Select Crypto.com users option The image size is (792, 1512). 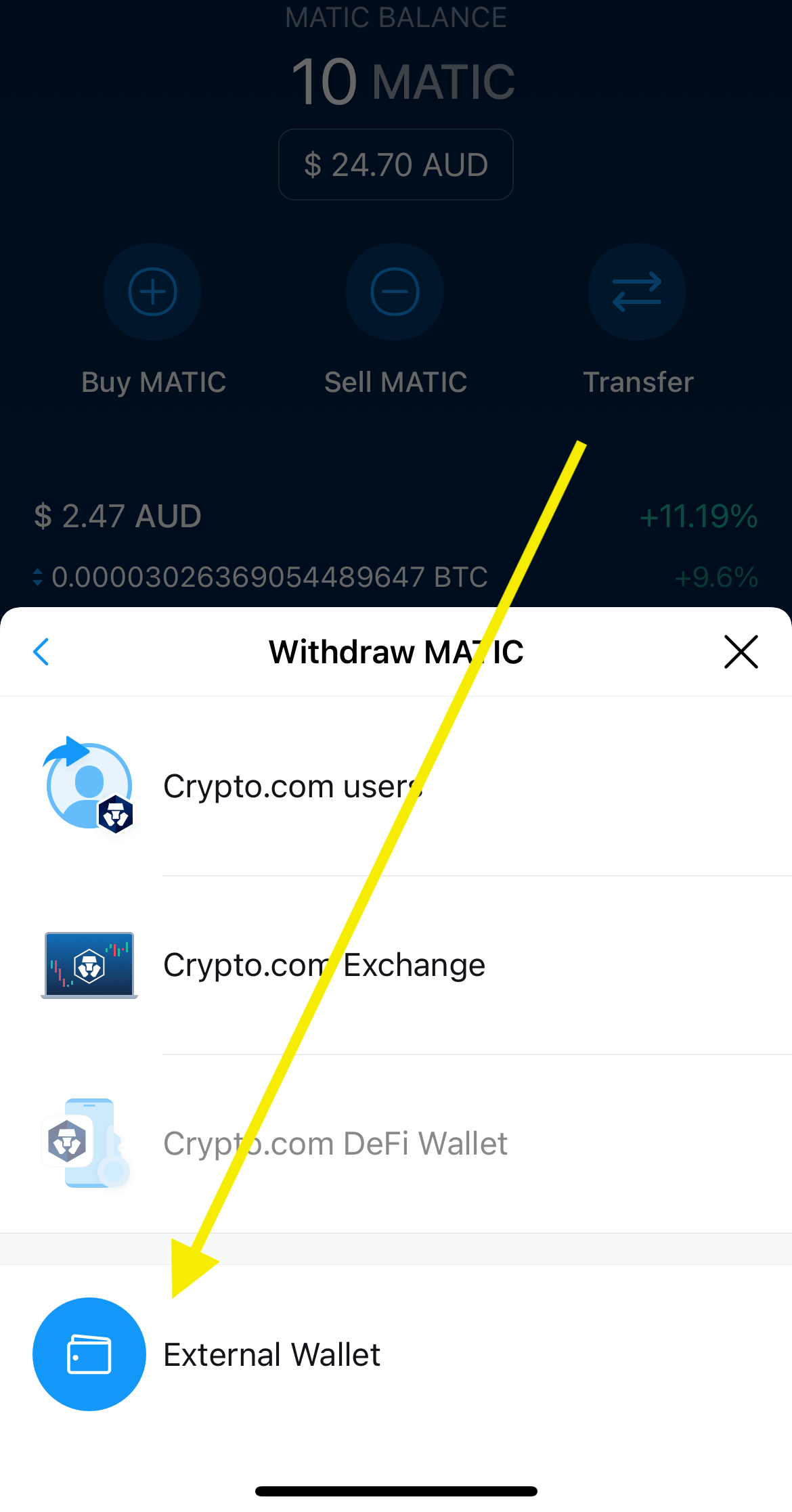coord(292,786)
